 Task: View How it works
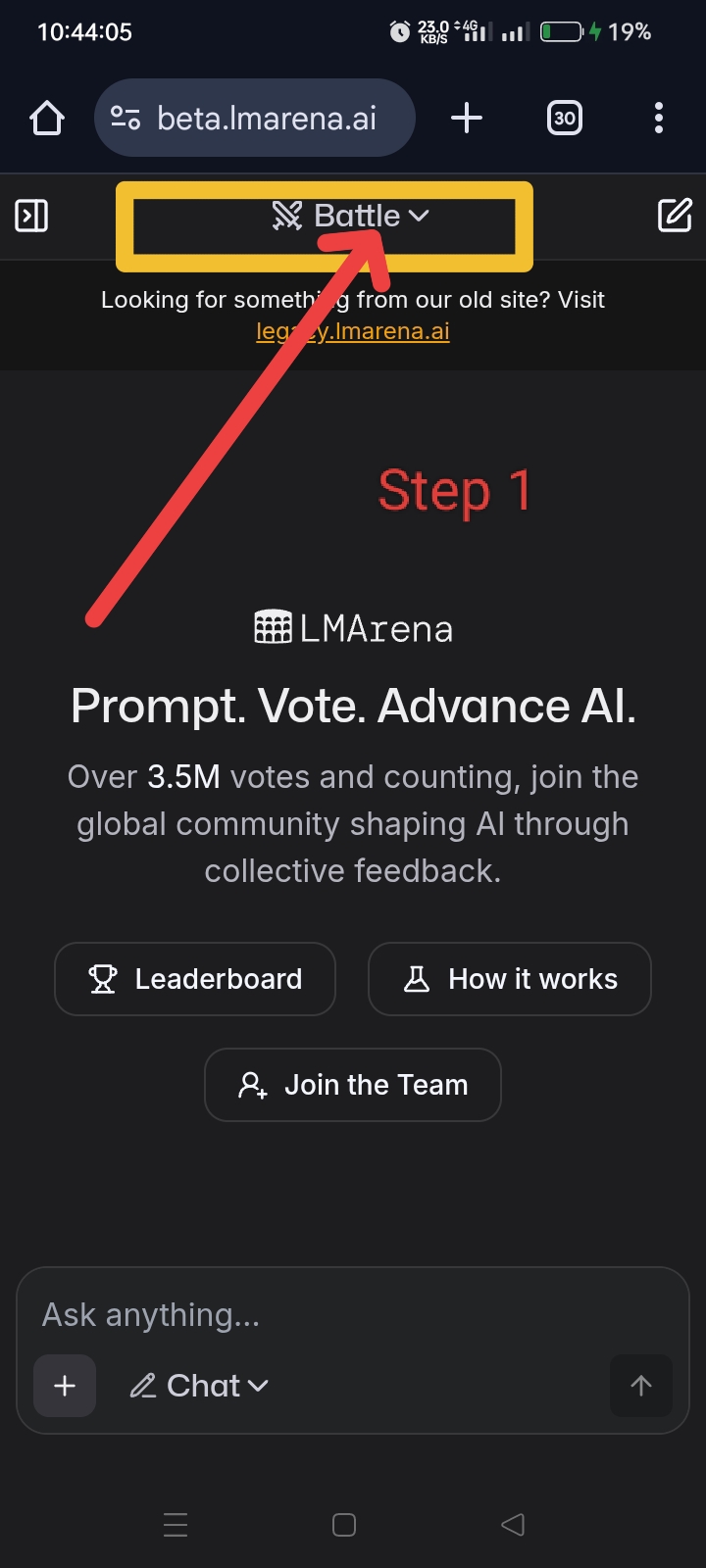(510, 979)
